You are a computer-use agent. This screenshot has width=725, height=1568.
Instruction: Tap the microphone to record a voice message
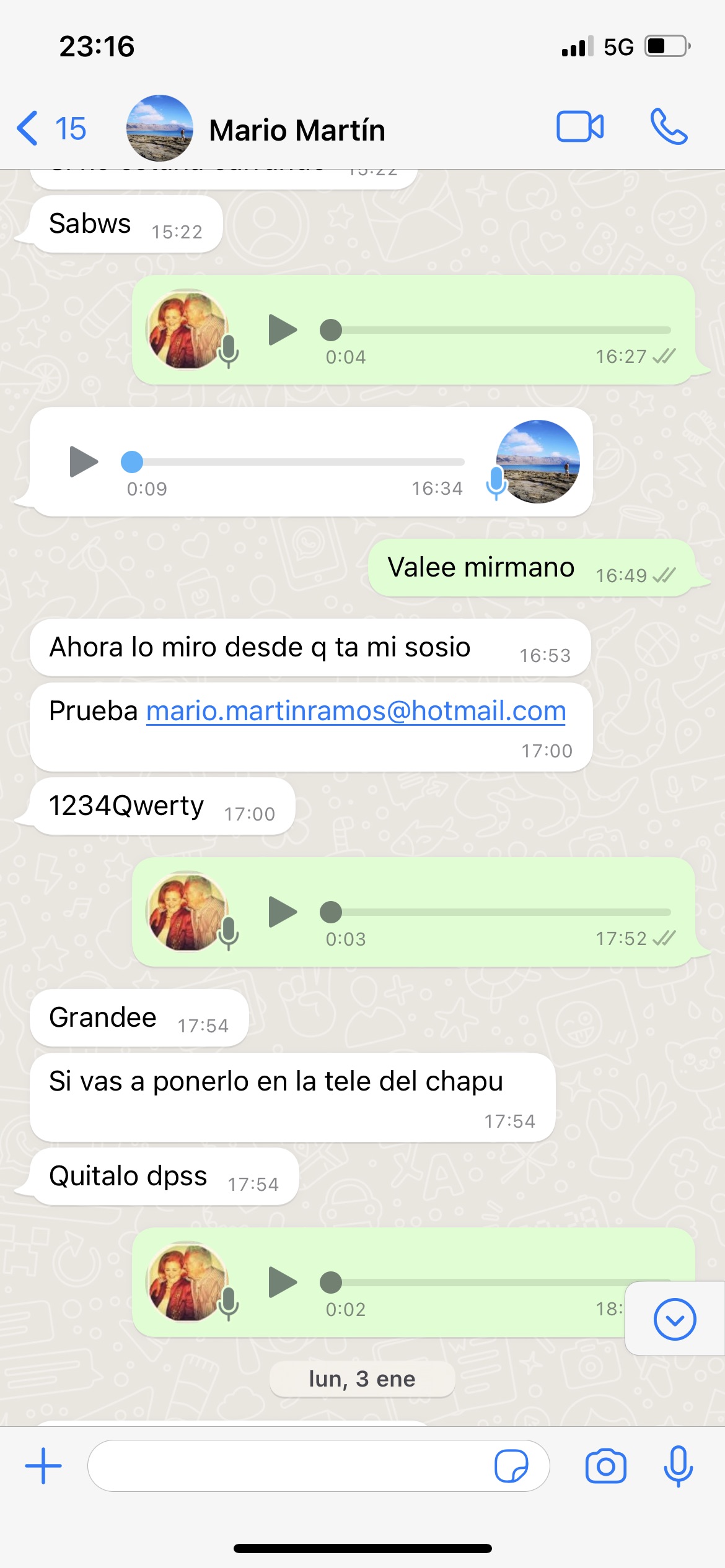[x=678, y=1466]
